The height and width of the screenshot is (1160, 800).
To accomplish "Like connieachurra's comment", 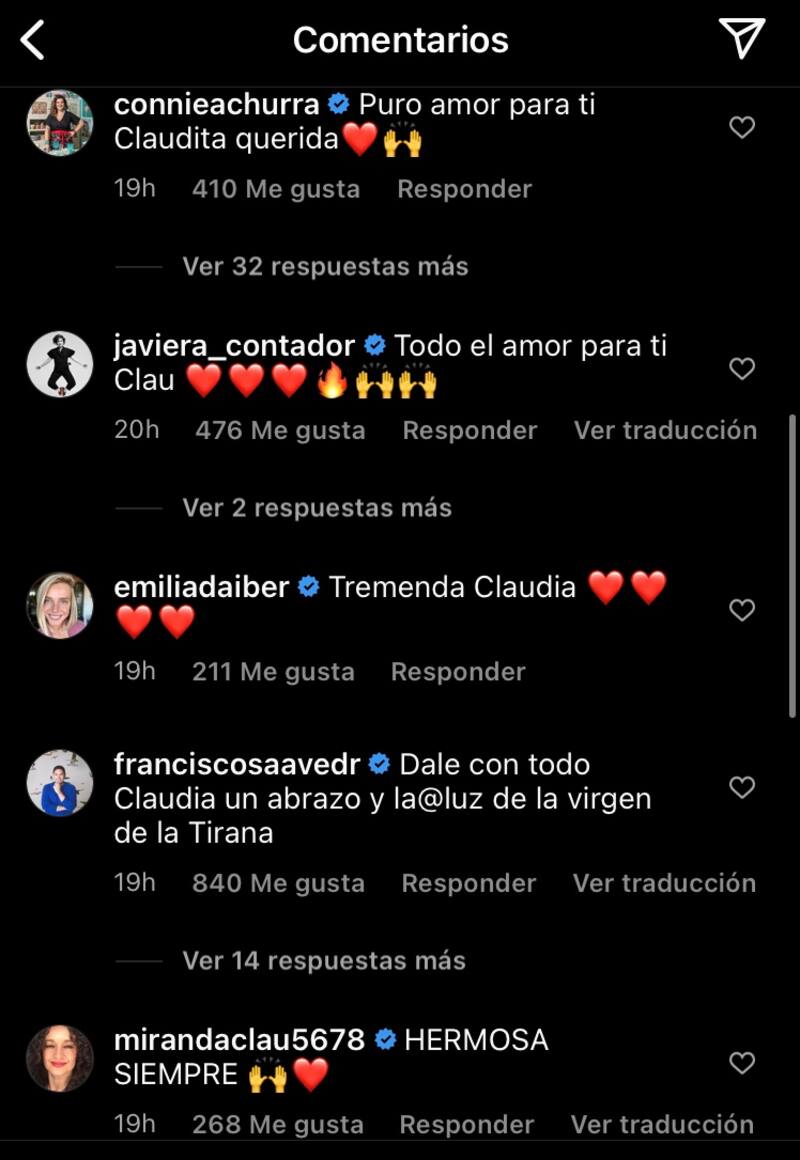I will [x=741, y=128].
